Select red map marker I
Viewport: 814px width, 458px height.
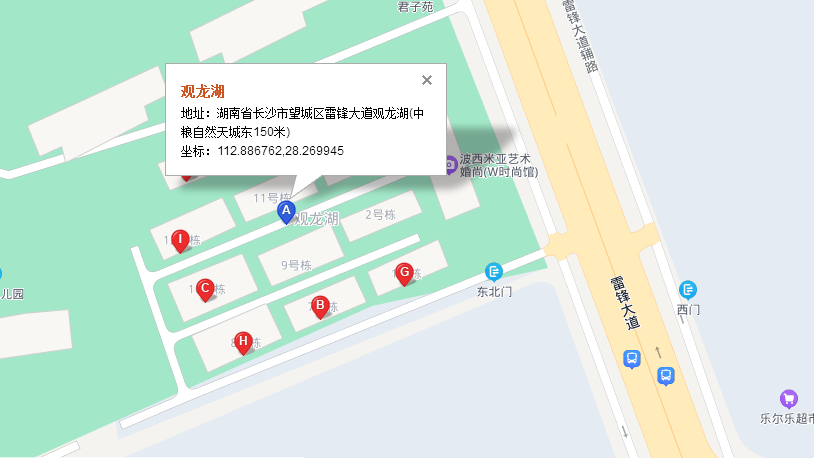tap(180, 240)
